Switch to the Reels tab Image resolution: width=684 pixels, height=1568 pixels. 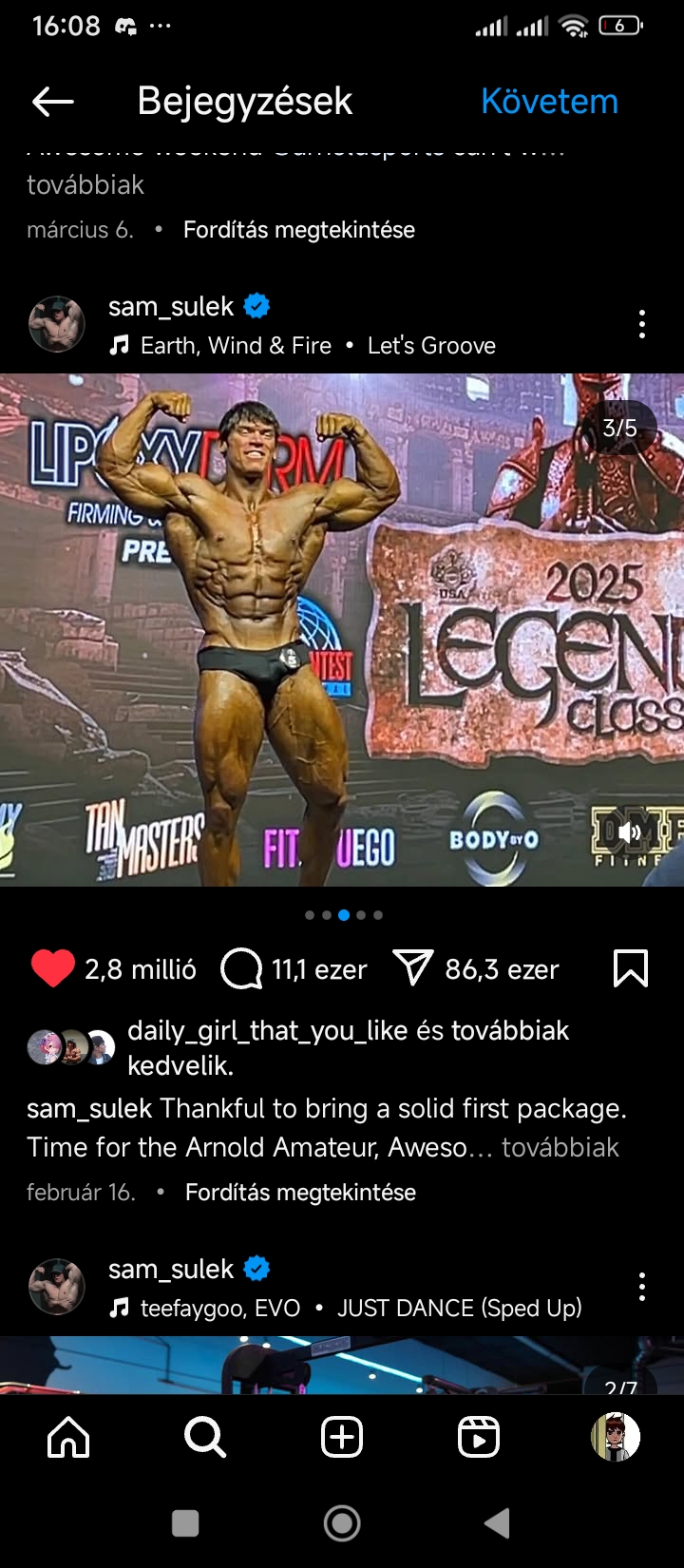pyautogui.click(x=479, y=1437)
